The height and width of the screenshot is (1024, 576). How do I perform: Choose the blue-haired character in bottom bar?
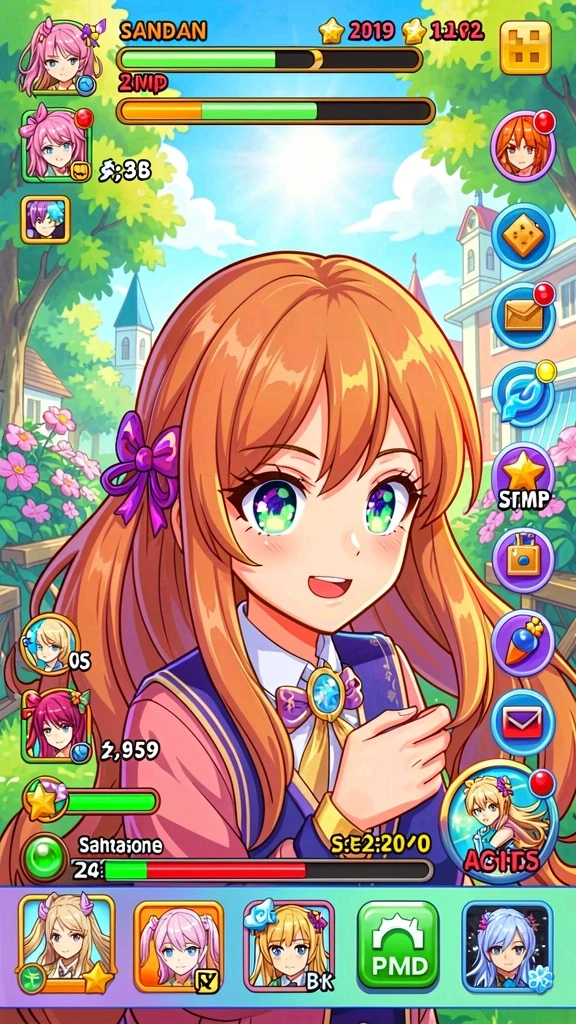coord(507,946)
